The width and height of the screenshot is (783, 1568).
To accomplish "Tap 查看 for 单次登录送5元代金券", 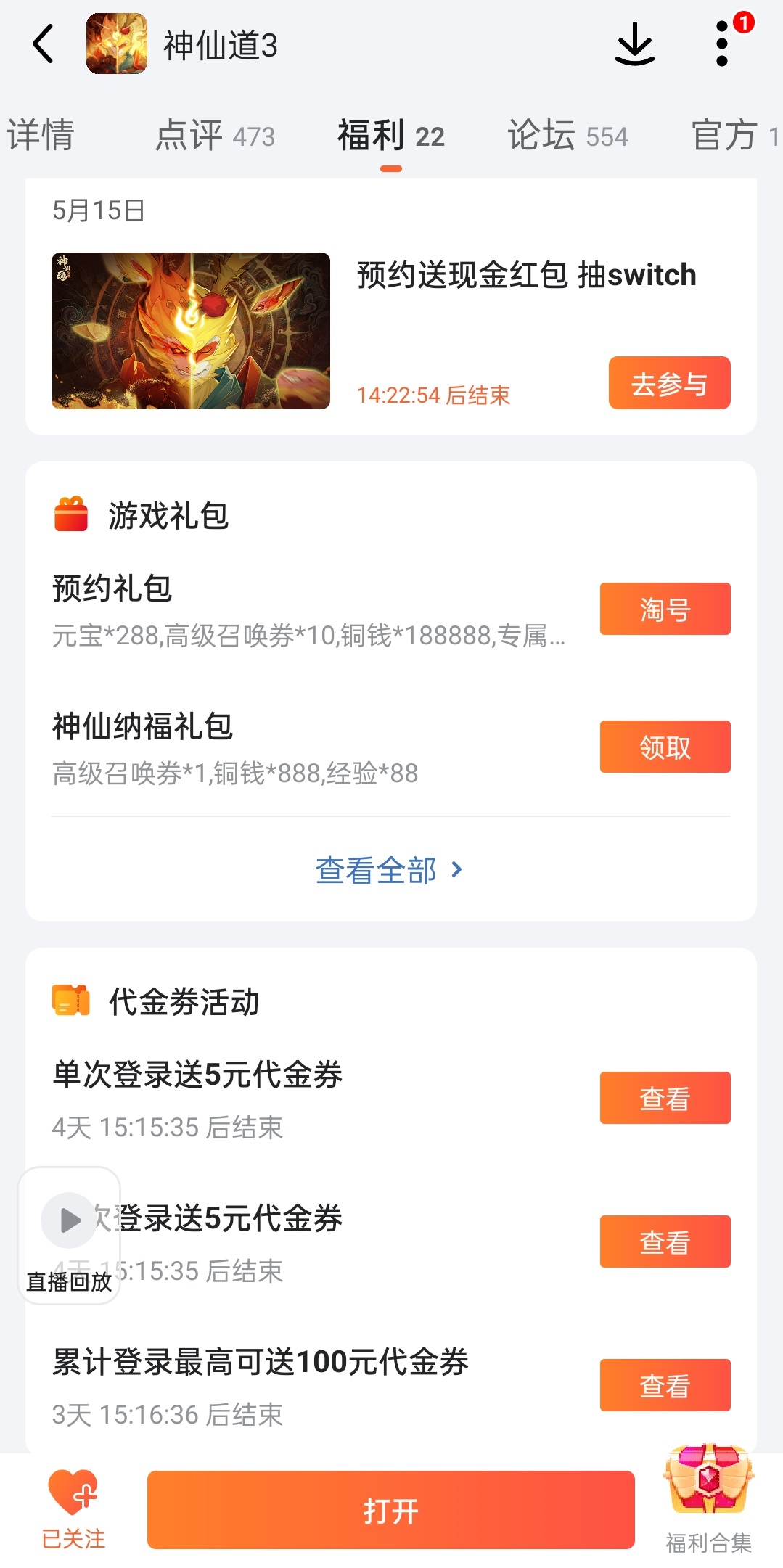I will point(665,1098).
